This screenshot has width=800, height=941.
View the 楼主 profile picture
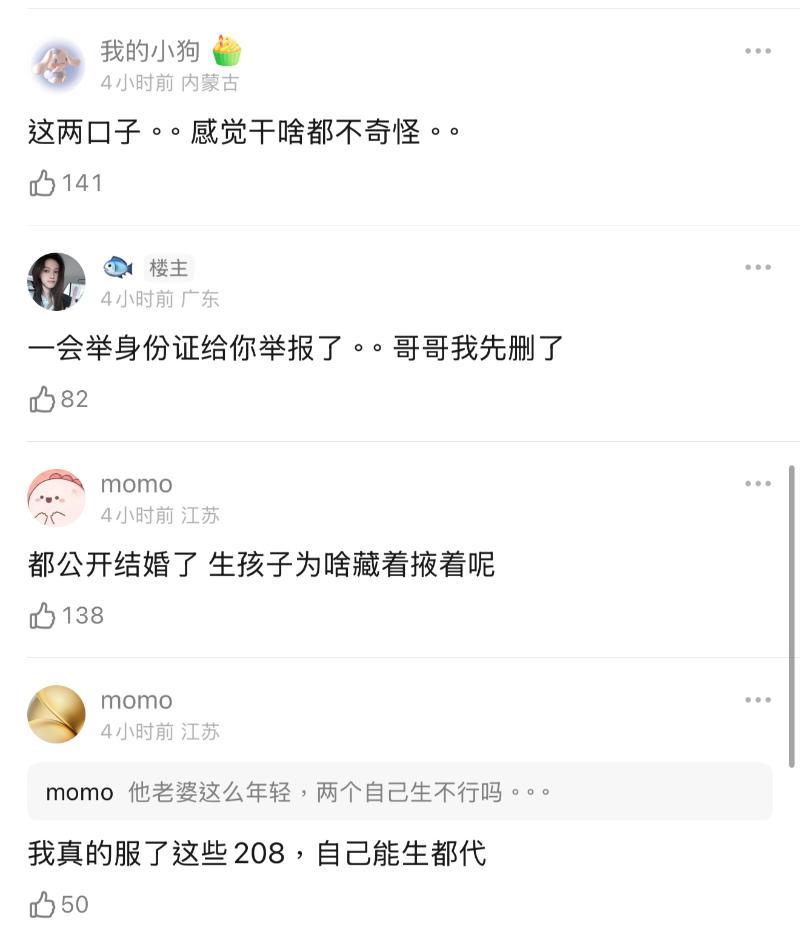click(56, 282)
